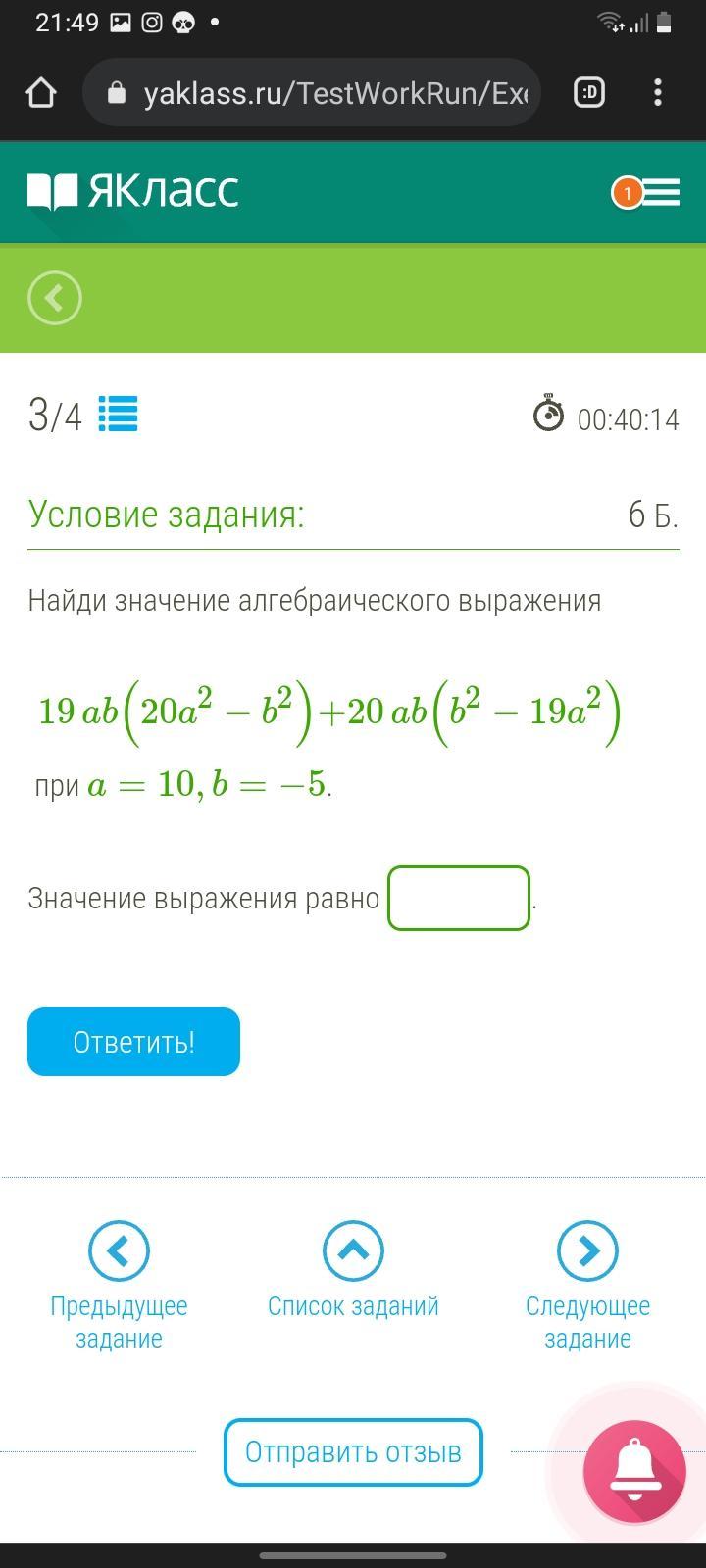Submit answer with Ответить! button
706x1568 pixels.
click(x=133, y=1042)
